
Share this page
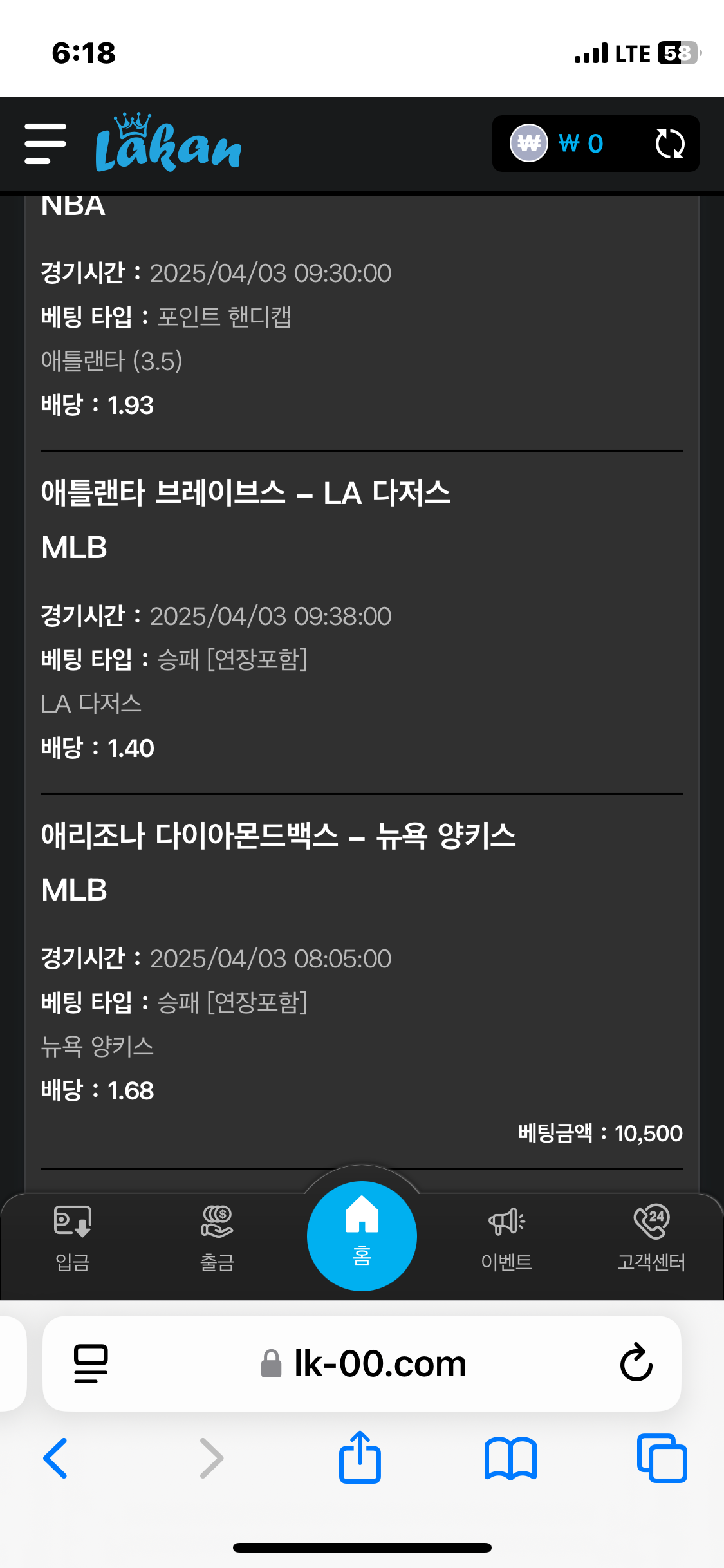360,1457
